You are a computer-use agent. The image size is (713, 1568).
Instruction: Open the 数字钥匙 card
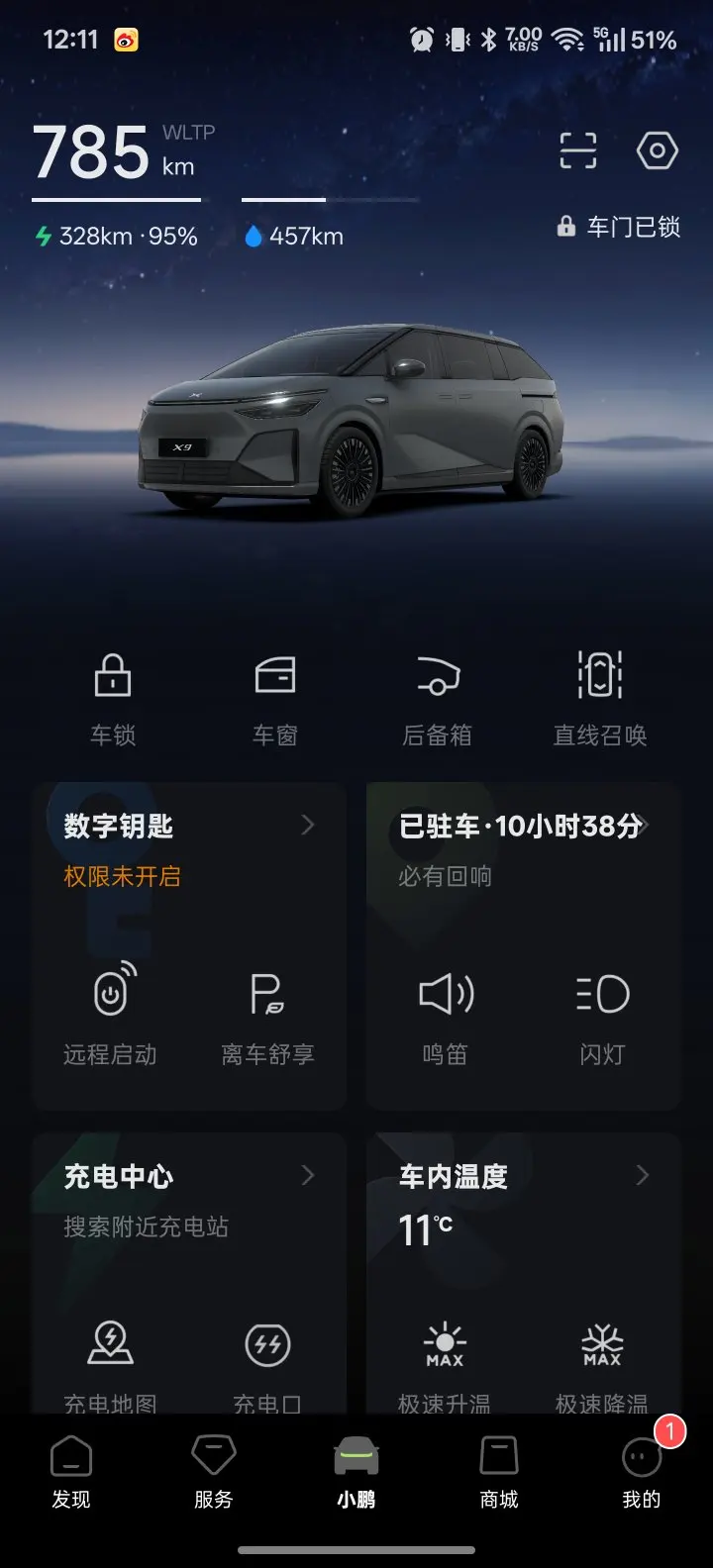point(189,848)
